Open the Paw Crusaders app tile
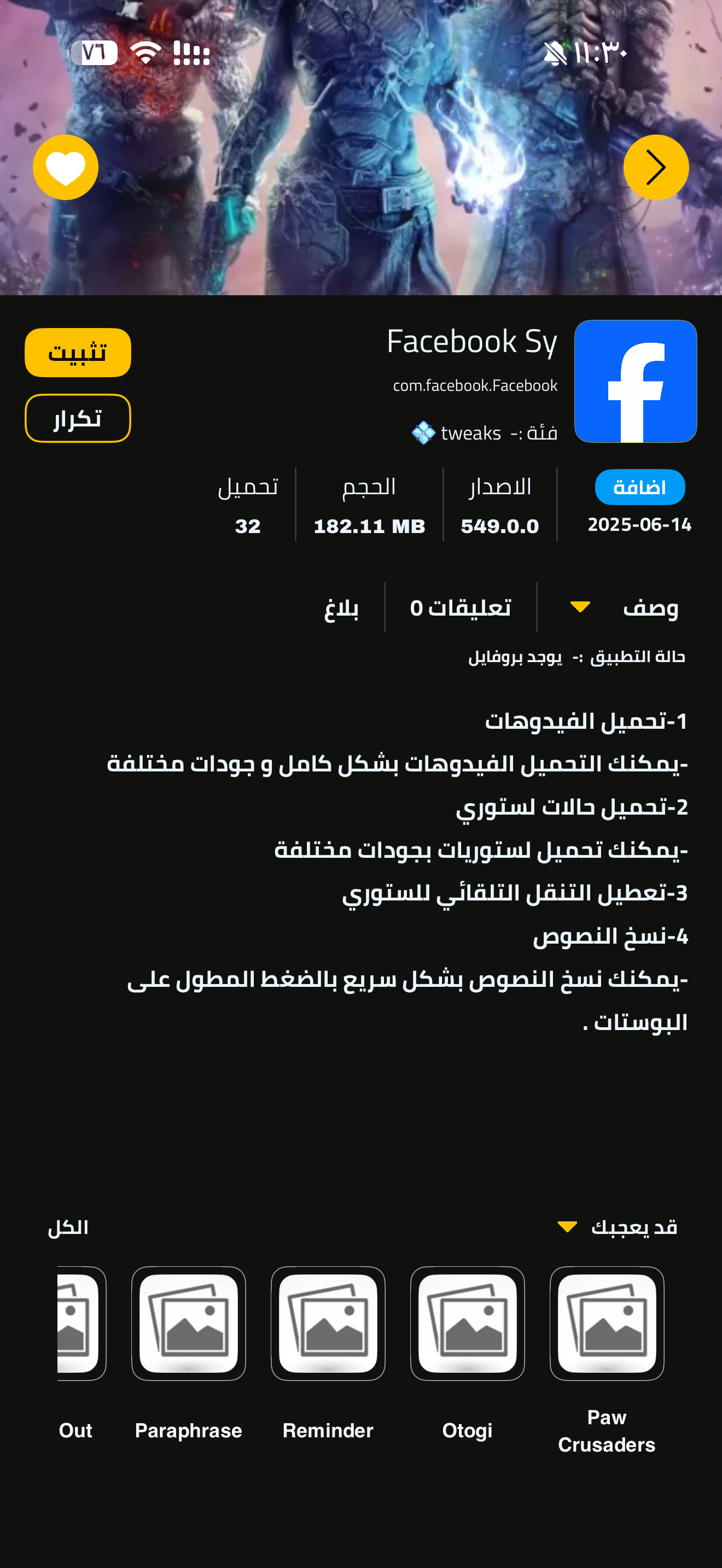 [x=607, y=1324]
